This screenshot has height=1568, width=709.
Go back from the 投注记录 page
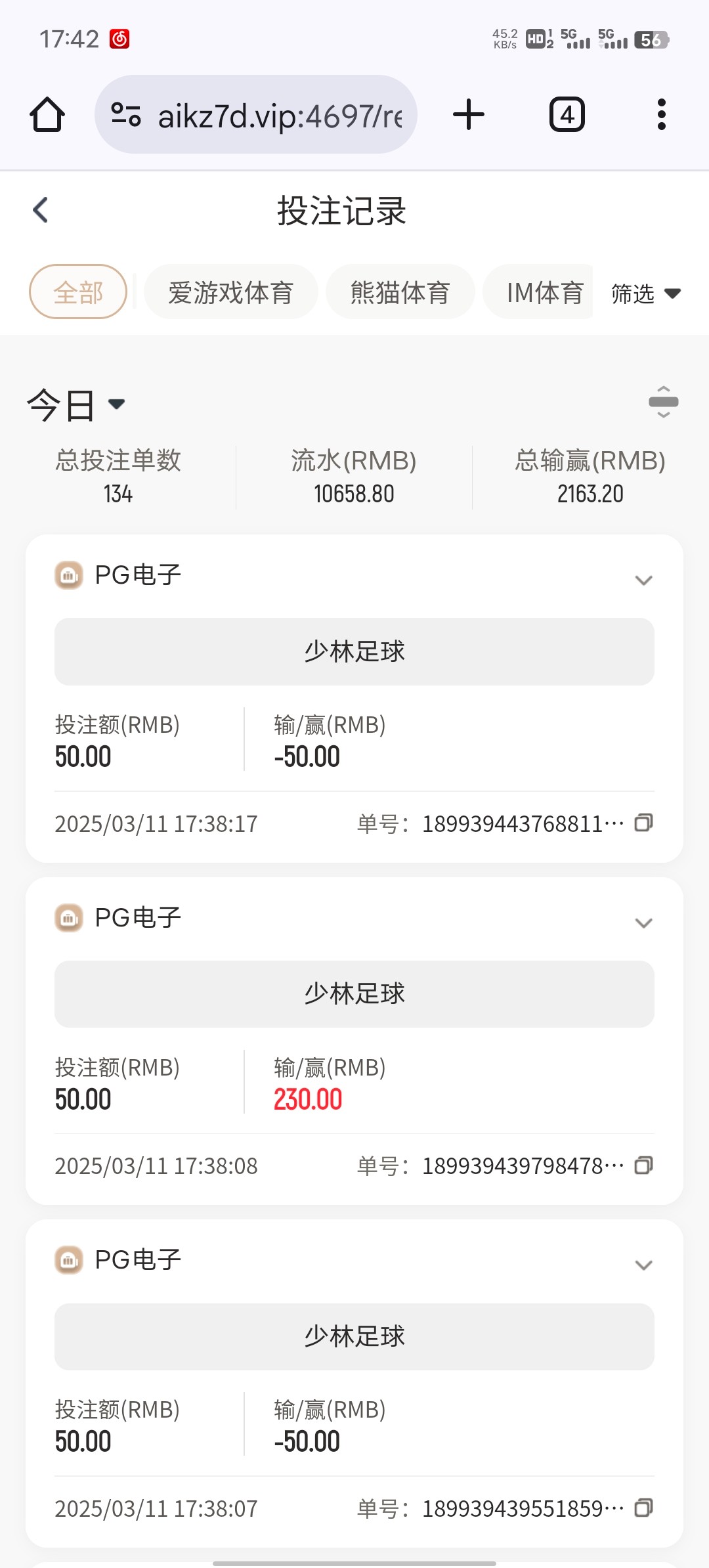pyautogui.click(x=41, y=210)
